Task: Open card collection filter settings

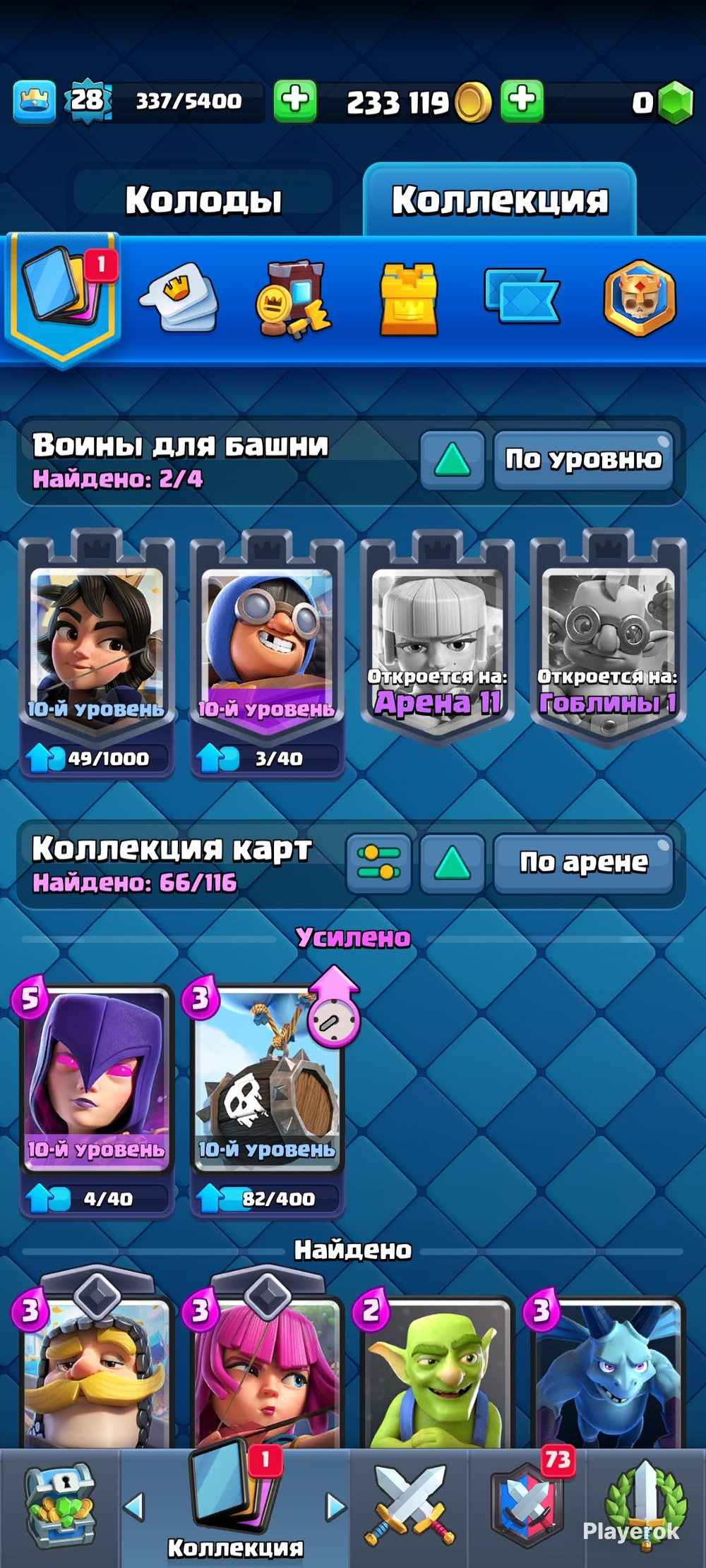Action: tap(379, 862)
